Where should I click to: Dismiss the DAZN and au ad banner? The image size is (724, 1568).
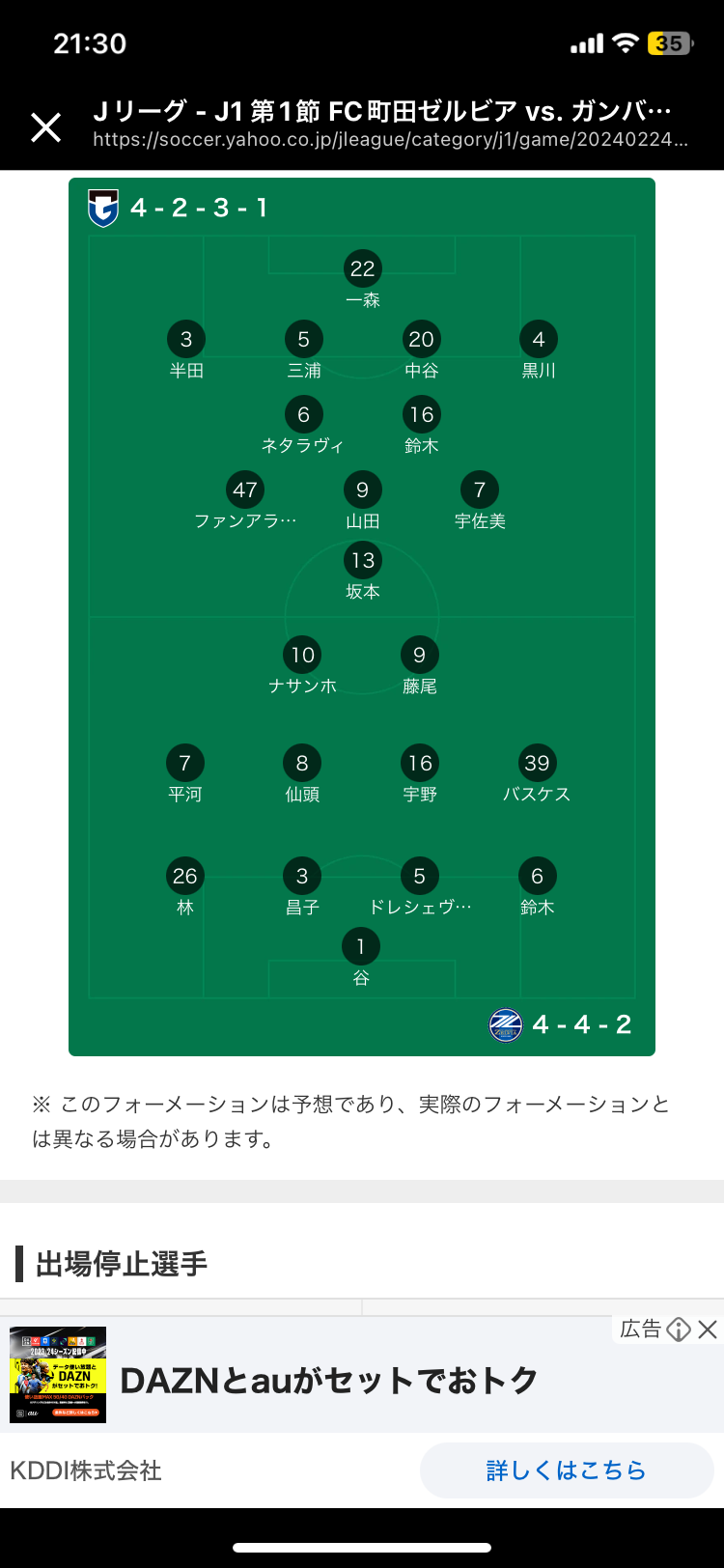coord(708,1330)
